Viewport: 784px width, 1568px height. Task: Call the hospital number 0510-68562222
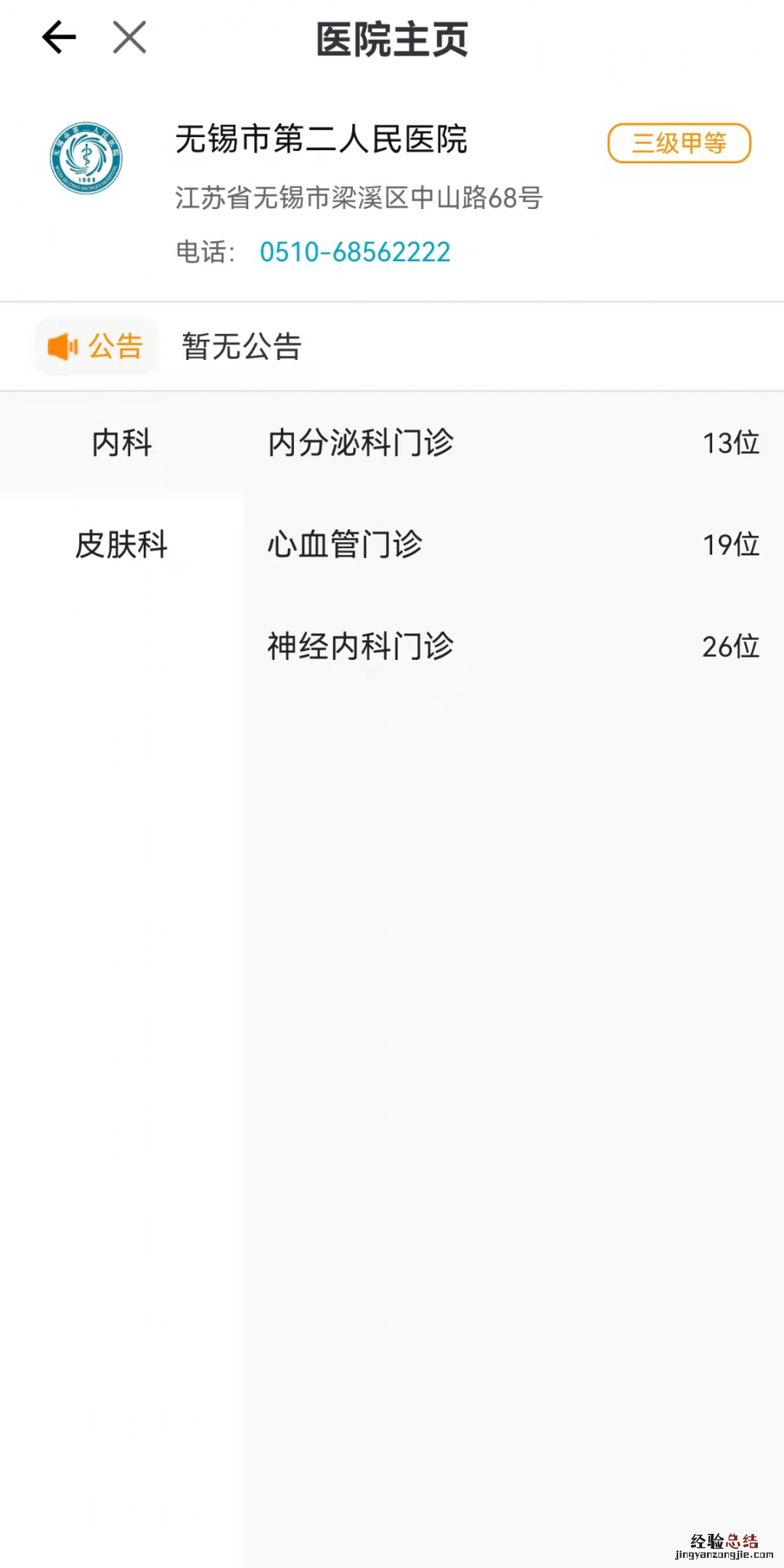pyautogui.click(x=355, y=253)
